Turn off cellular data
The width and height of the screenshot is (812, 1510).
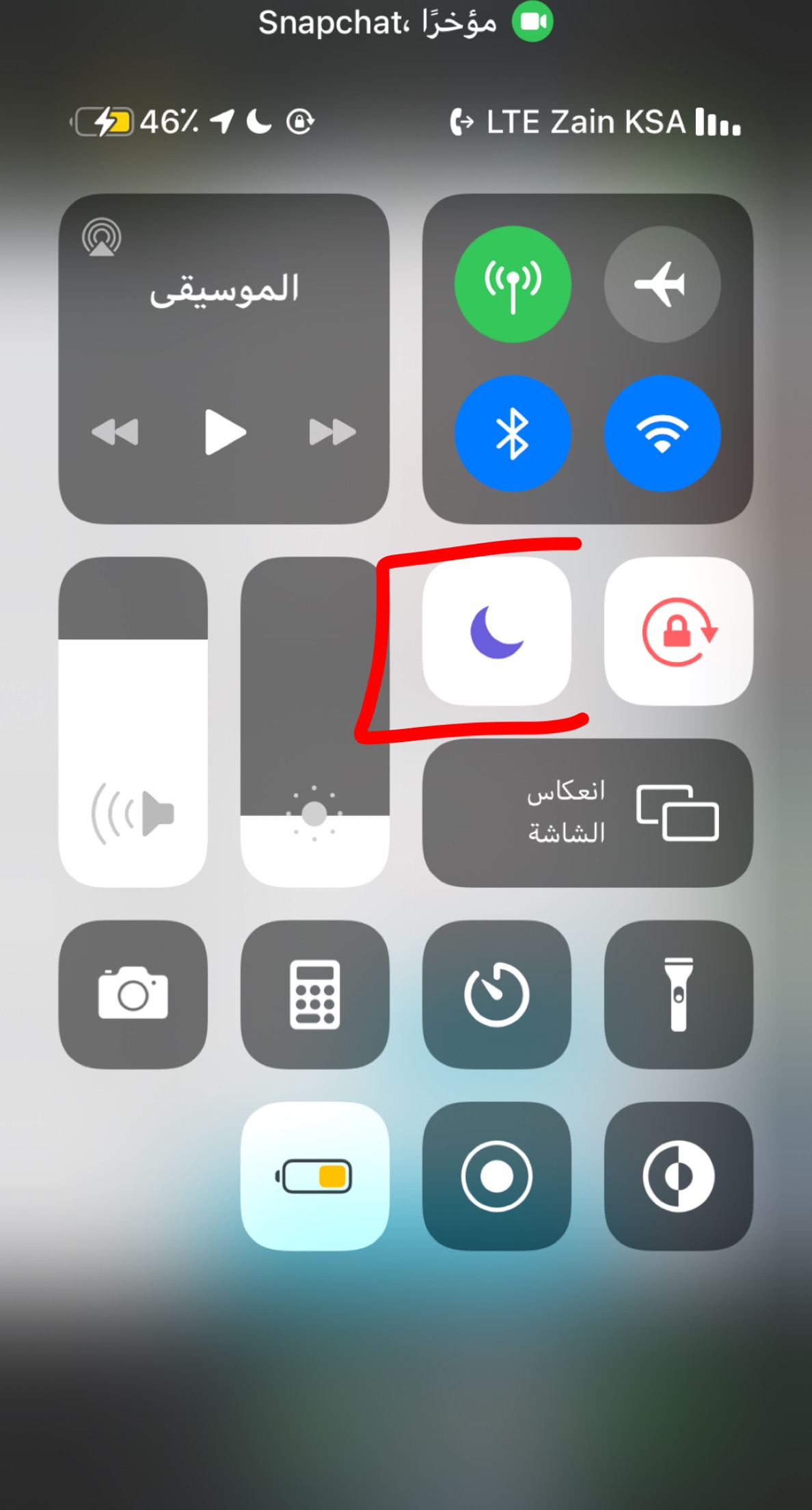tap(513, 284)
